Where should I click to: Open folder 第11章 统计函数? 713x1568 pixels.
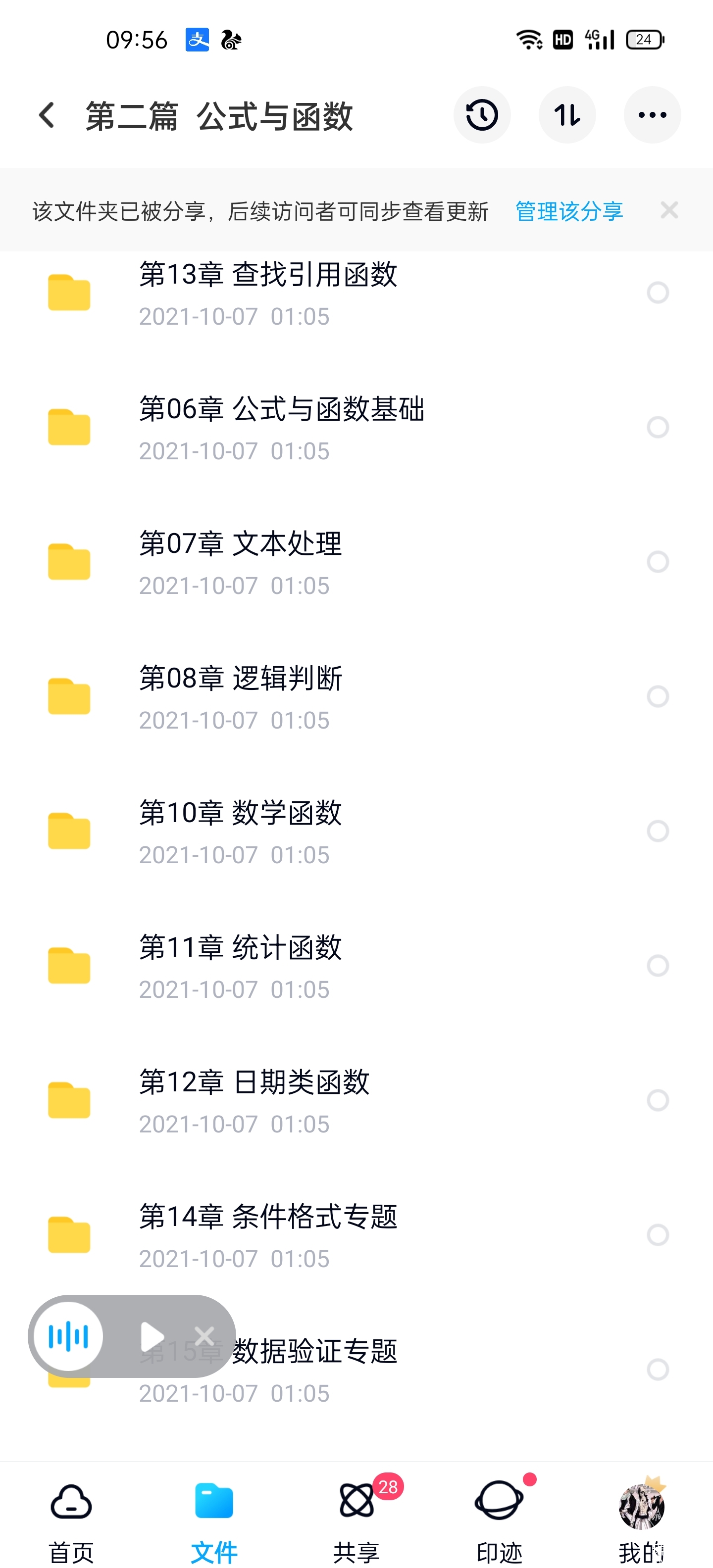(x=241, y=965)
